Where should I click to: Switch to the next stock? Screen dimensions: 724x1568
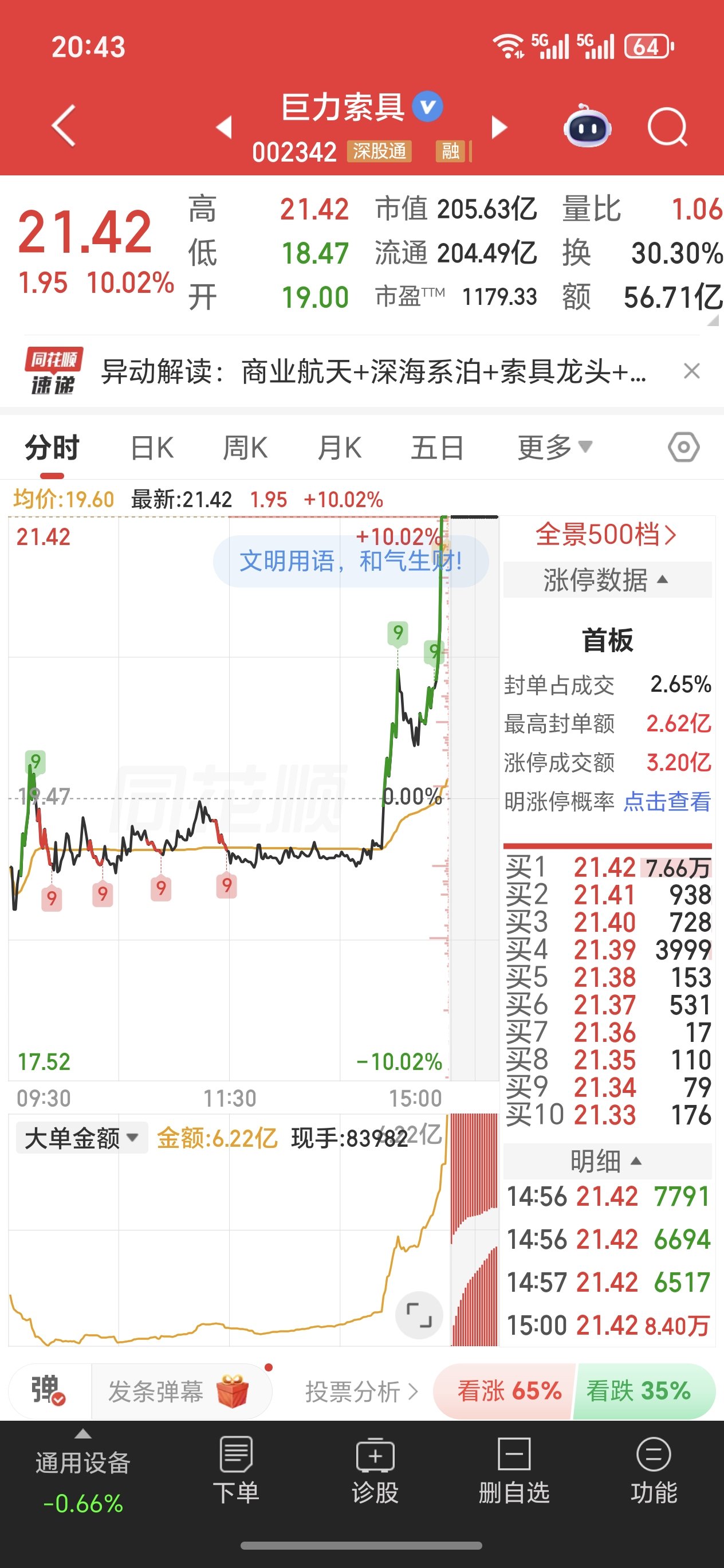pos(499,127)
